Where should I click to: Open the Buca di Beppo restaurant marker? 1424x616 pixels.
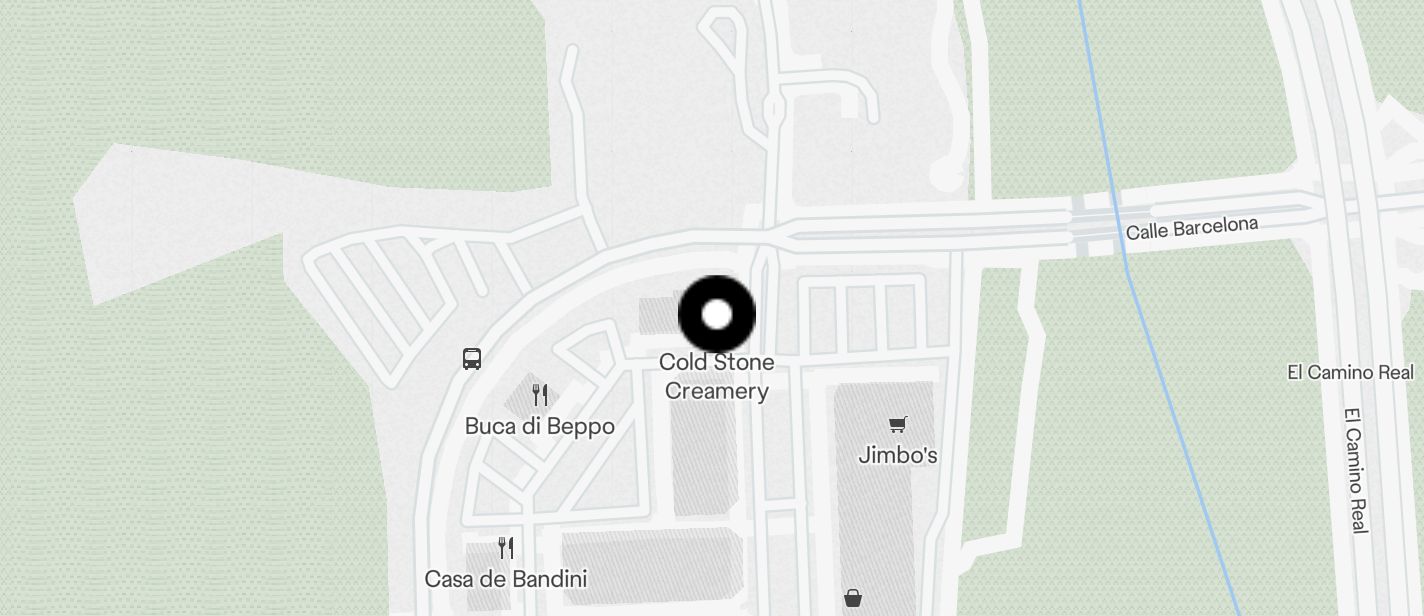[x=540, y=394]
